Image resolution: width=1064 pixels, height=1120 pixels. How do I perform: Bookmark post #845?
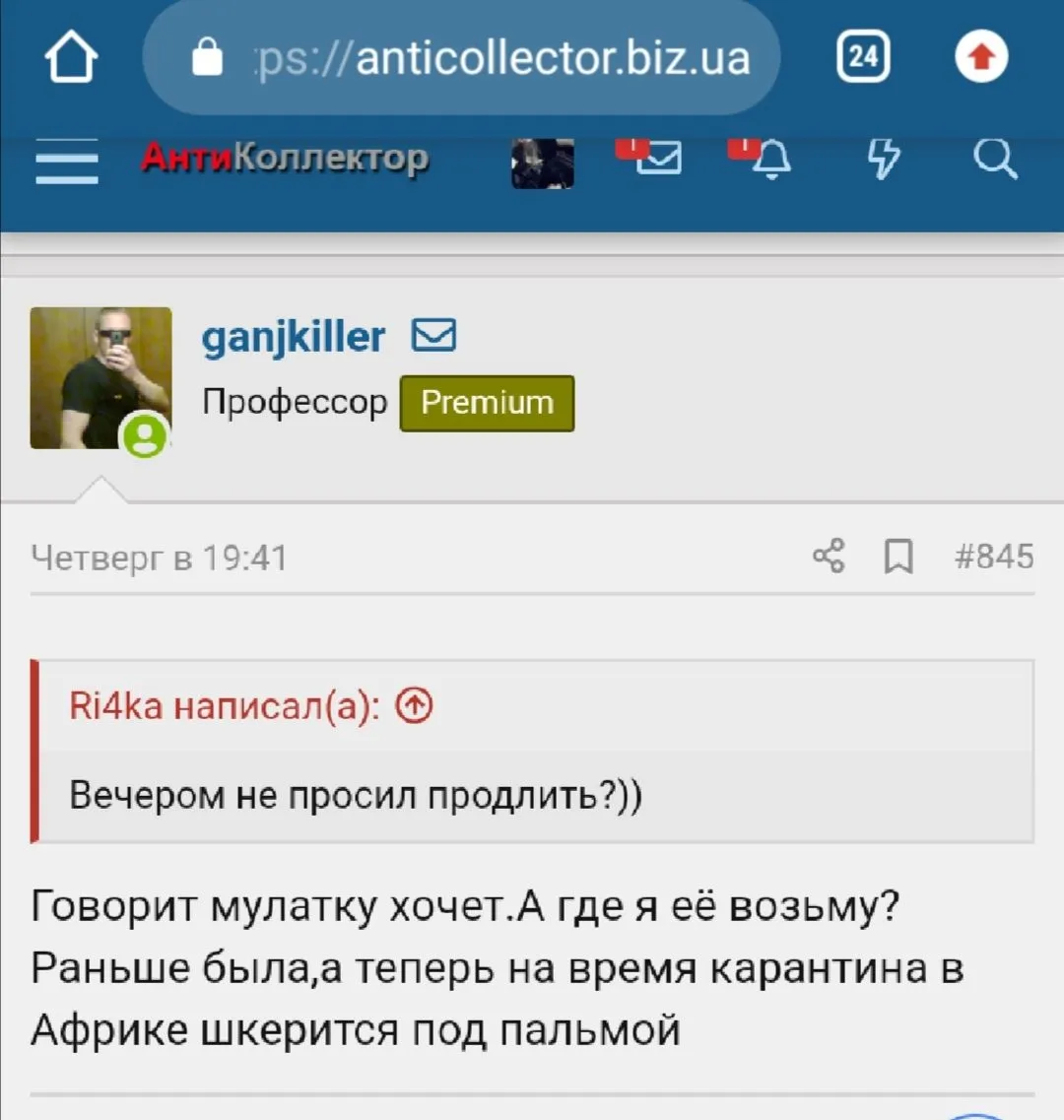898,558
